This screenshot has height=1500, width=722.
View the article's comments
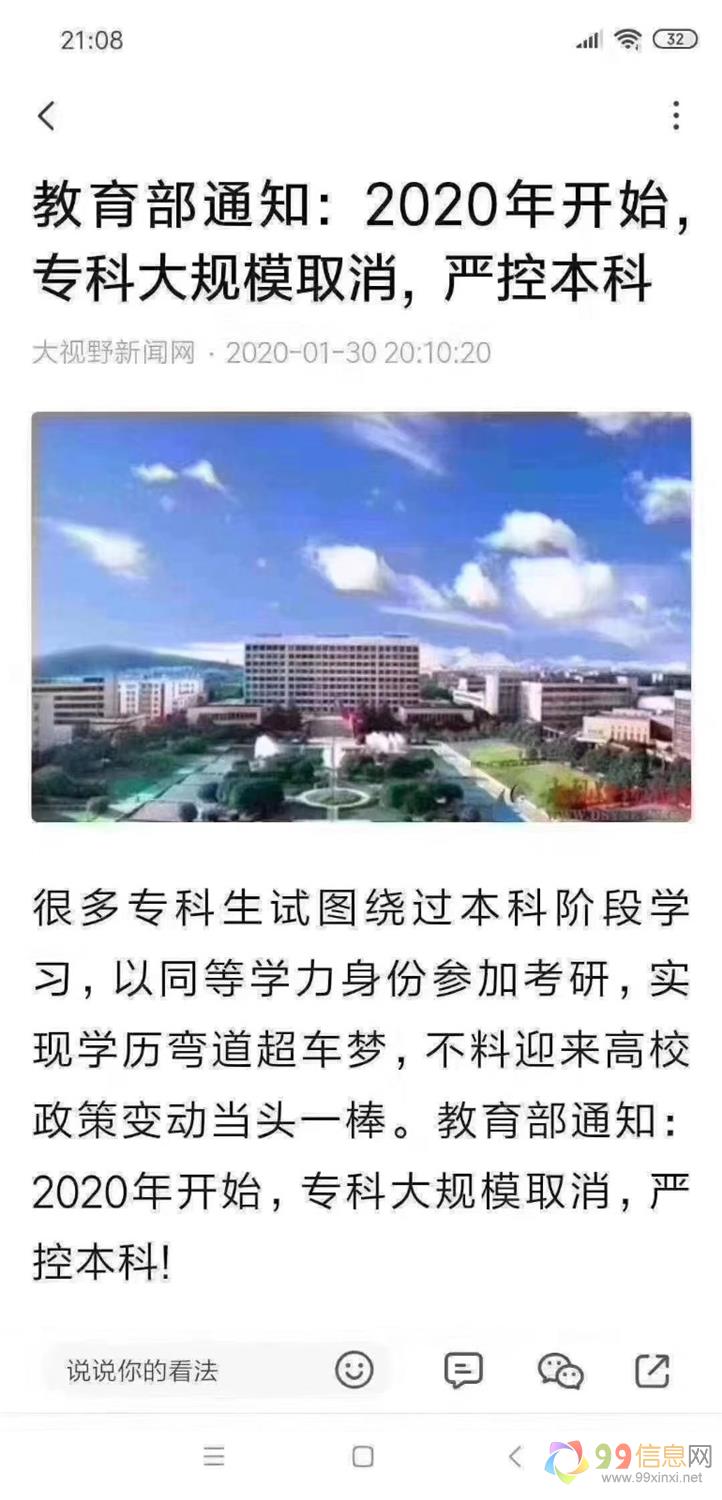click(x=463, y=1370)
